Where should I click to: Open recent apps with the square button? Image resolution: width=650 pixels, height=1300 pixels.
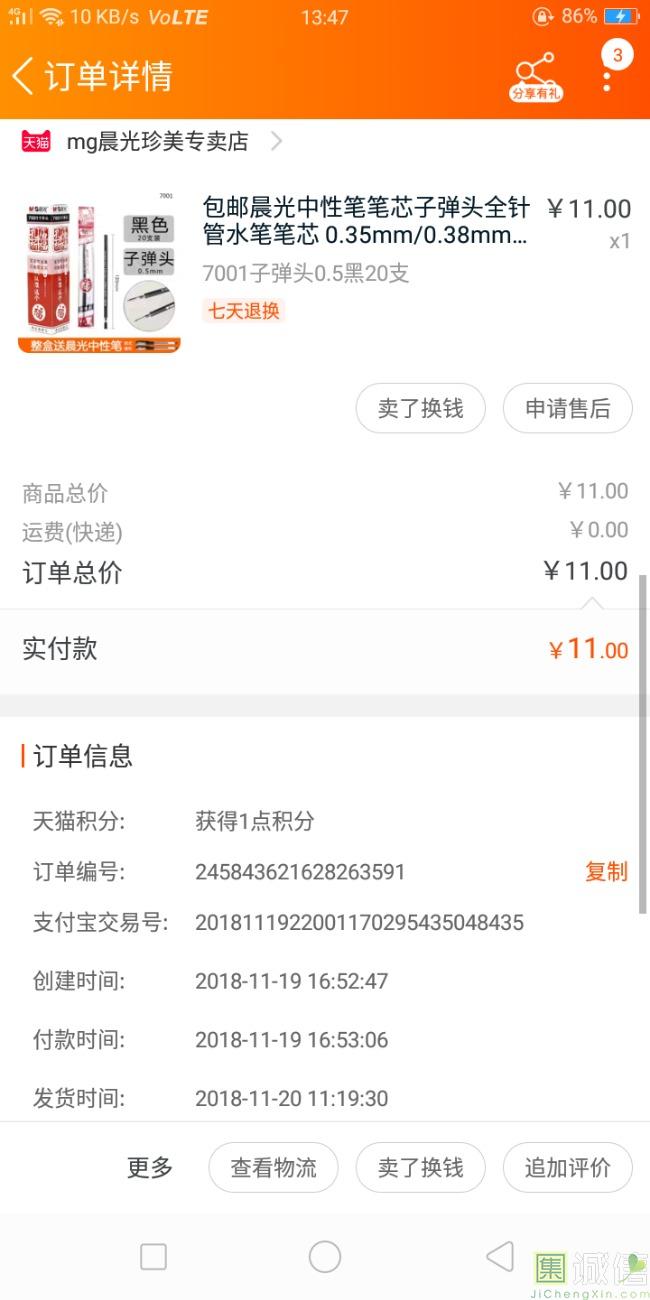[x=153, y=1257]
